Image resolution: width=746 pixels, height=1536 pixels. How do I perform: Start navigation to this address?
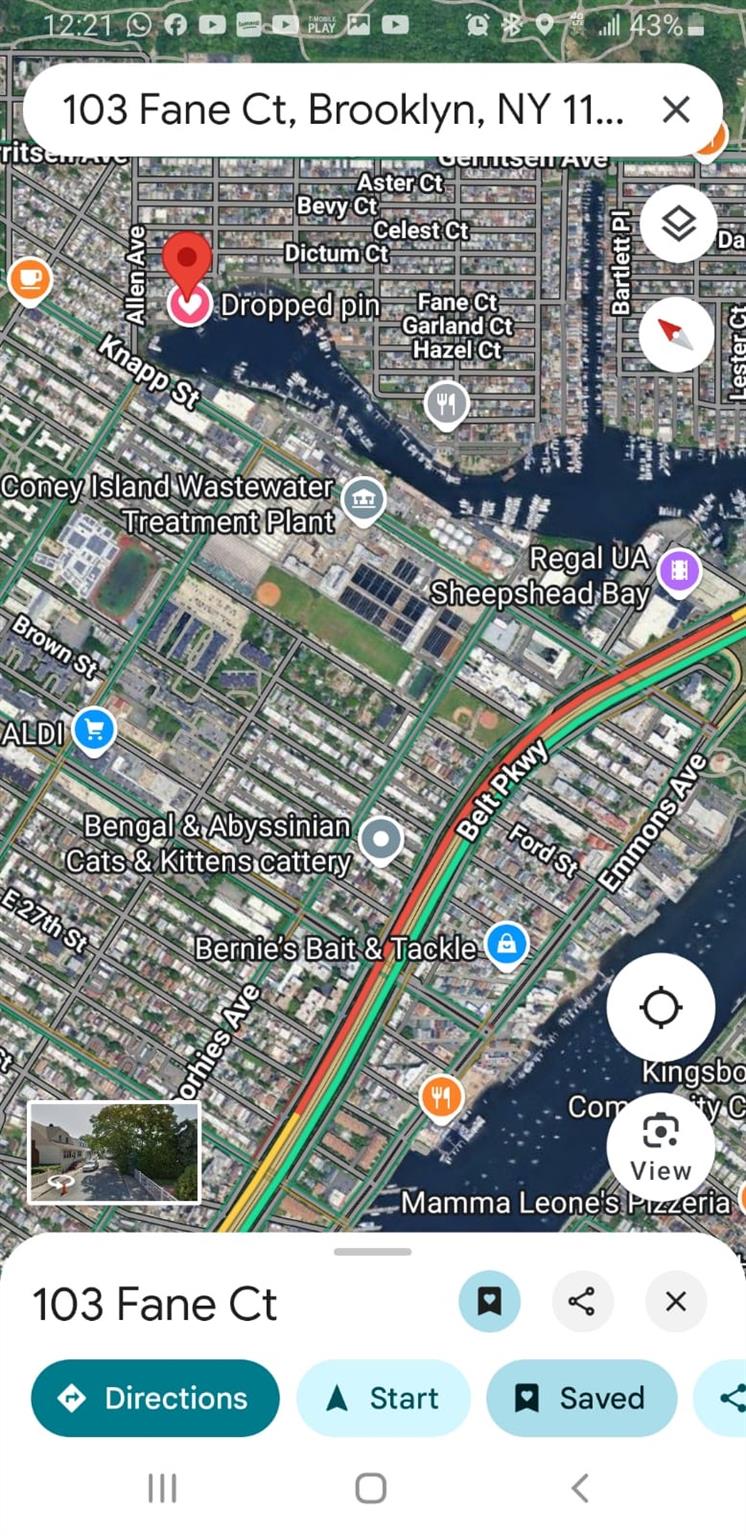coord(383,1398)
